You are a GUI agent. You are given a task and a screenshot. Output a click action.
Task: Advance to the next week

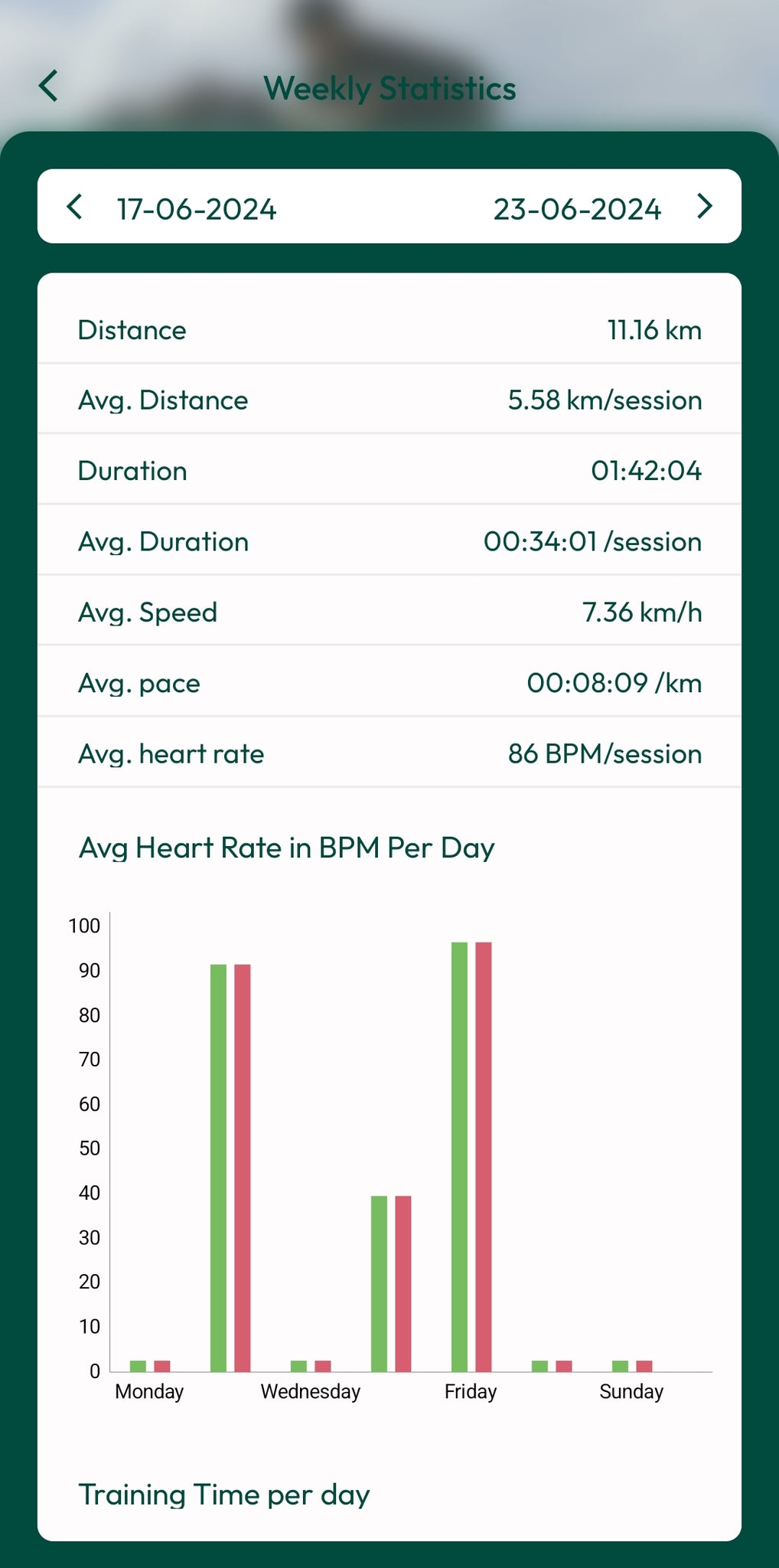(x=704, y=207)
